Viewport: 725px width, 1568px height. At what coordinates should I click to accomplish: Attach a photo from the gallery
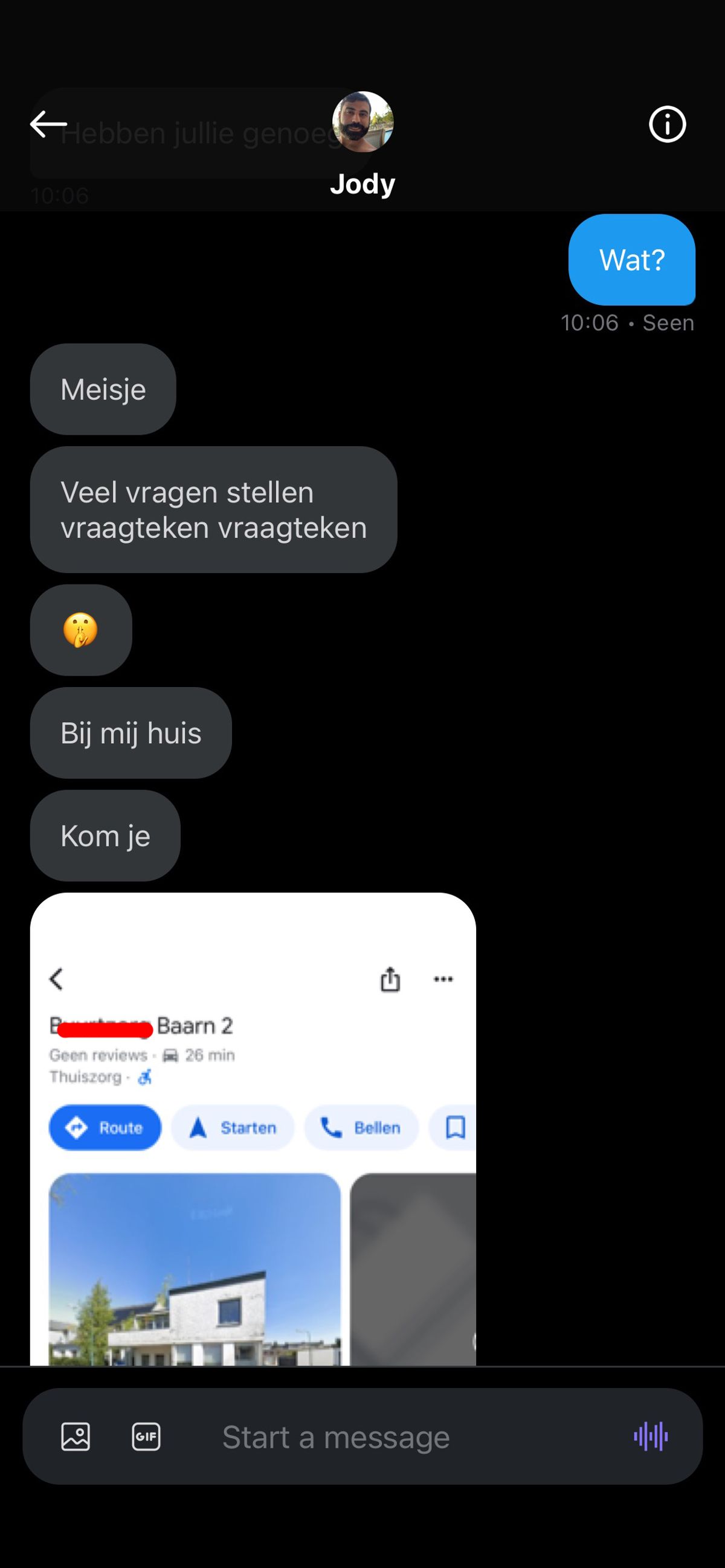[x=76, y=1437]
